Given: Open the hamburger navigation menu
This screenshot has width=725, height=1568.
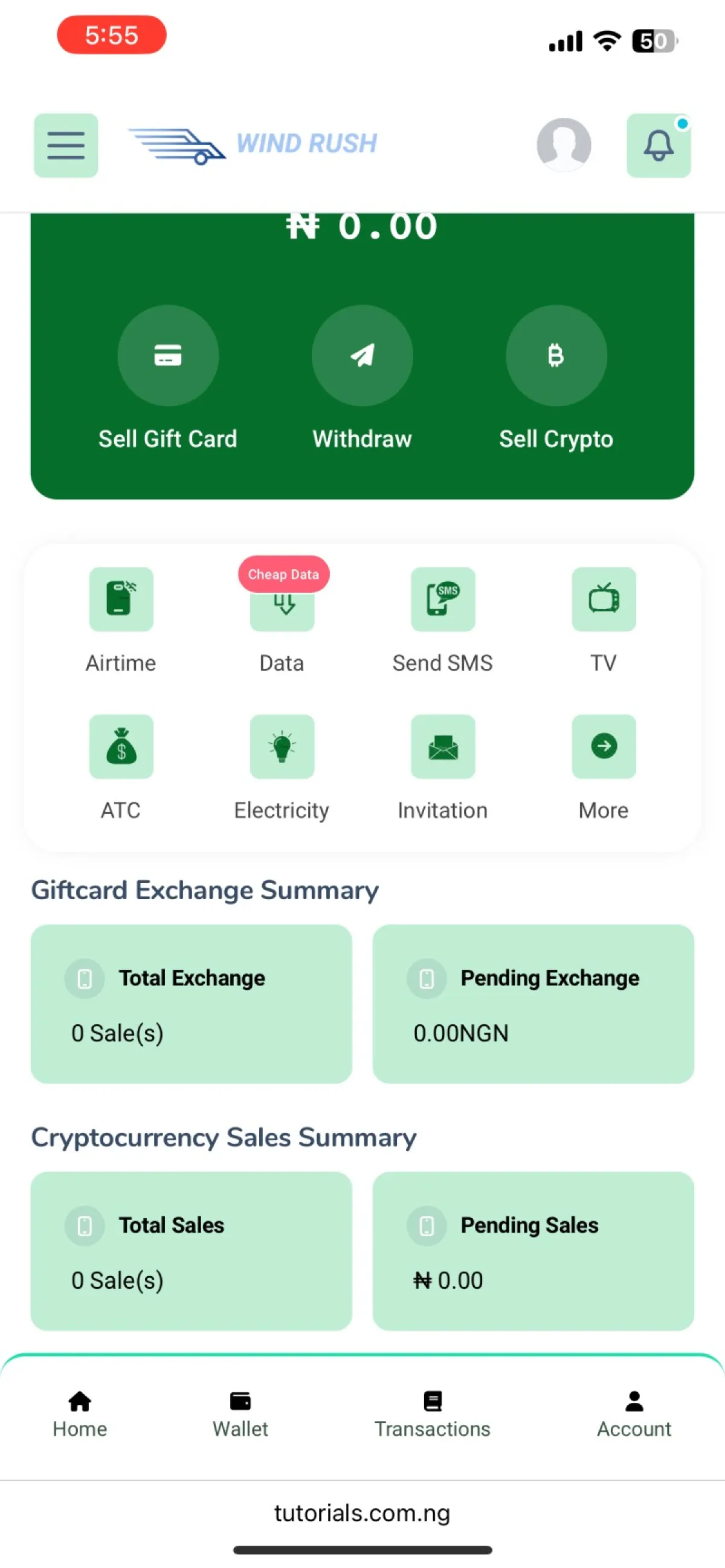Looking at the screenshot, I should click(x=66, y=145).
